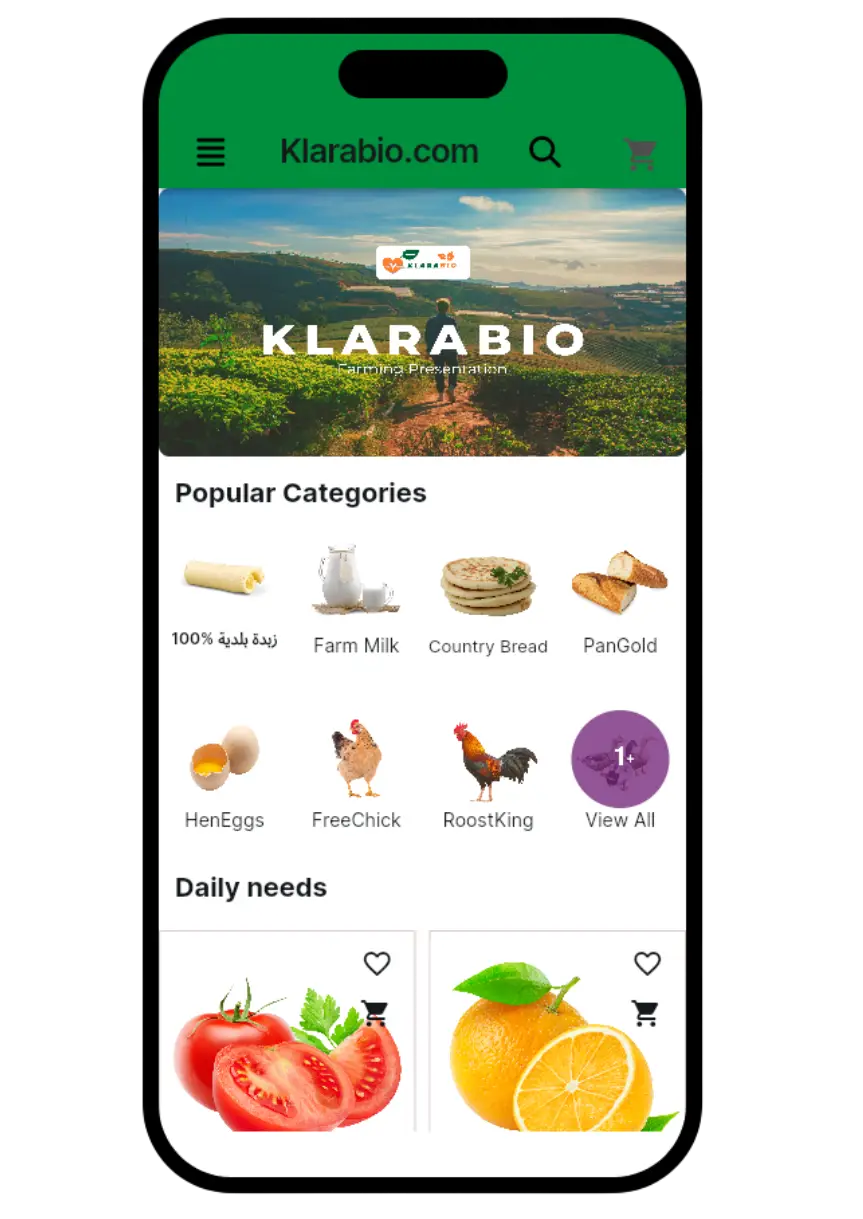Add the oranges to cart

coord(646,1013)
